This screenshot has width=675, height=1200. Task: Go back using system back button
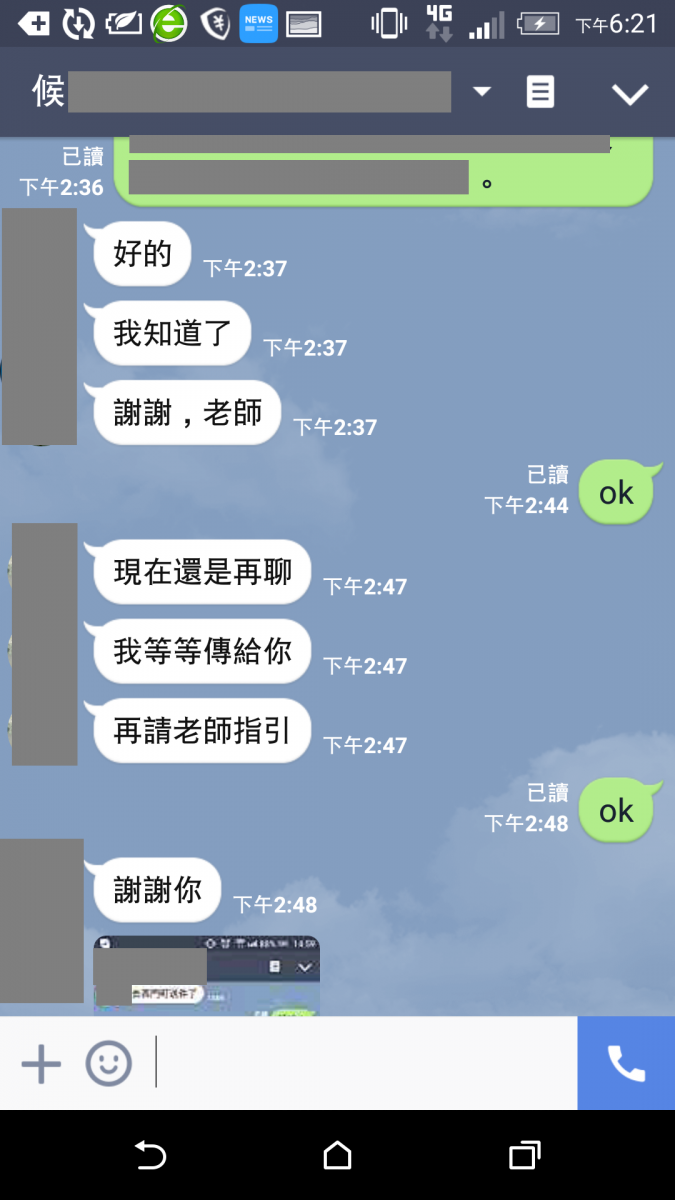(150, 1156)
